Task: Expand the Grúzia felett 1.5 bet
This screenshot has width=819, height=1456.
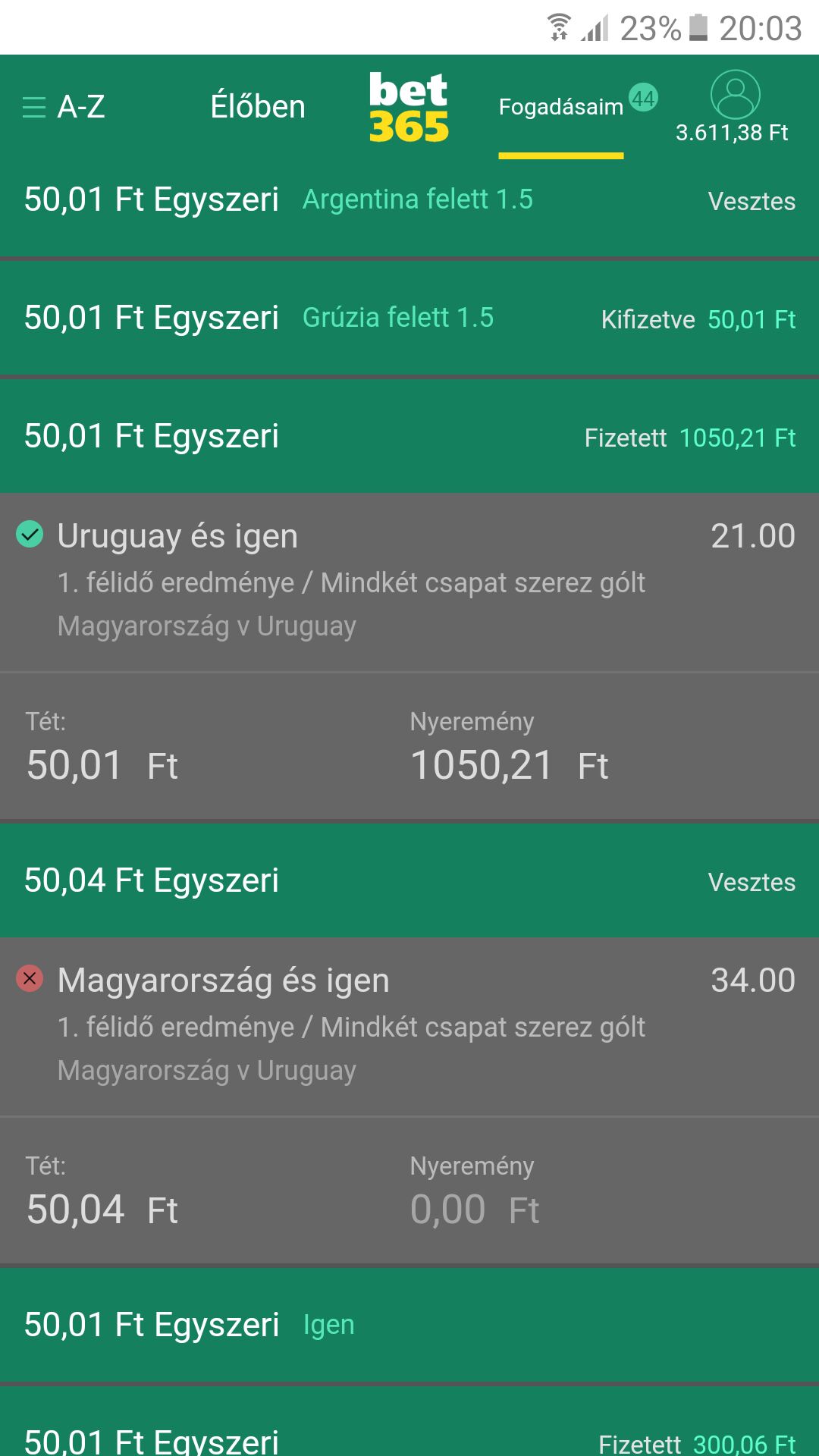Action: pos(409,318)
